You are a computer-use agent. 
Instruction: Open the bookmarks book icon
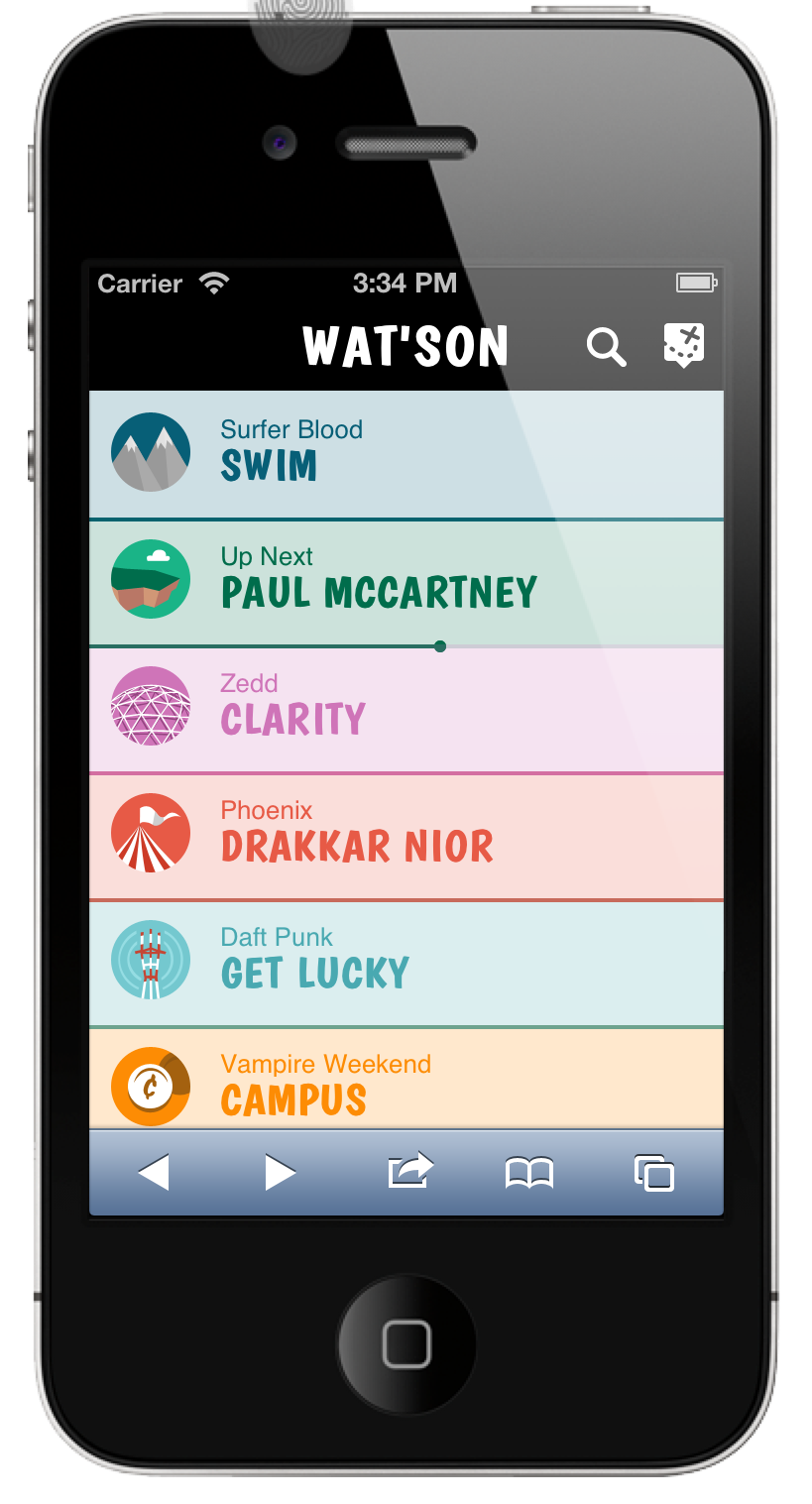click(529, 1174)
